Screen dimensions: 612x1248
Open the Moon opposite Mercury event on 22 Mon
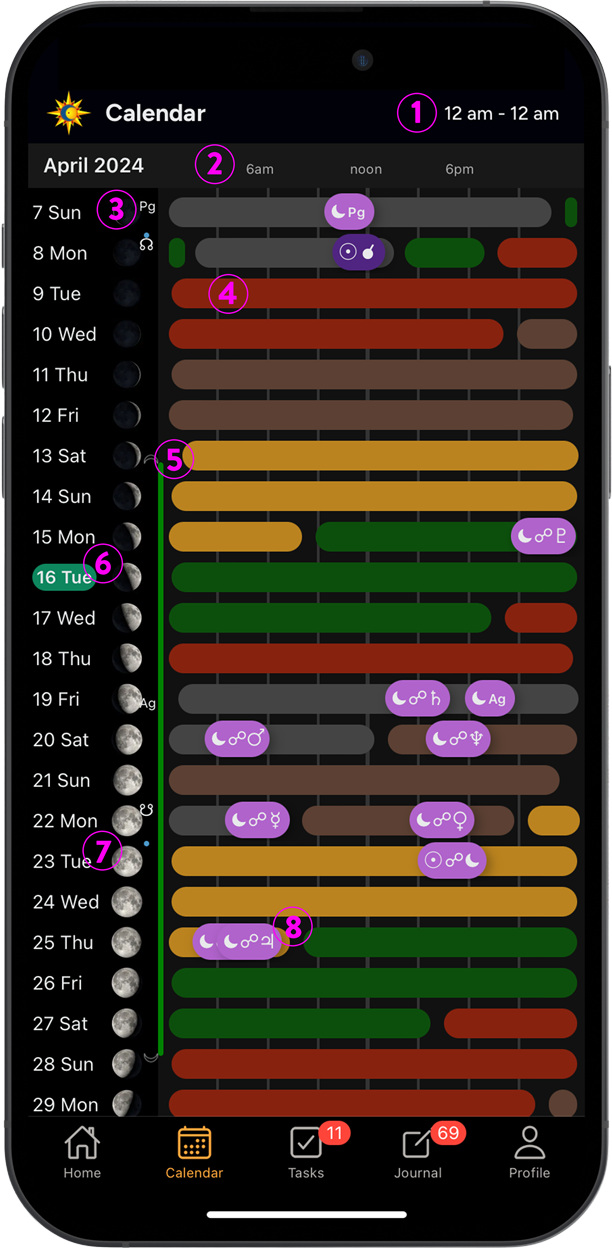click(x=257, y=820)
